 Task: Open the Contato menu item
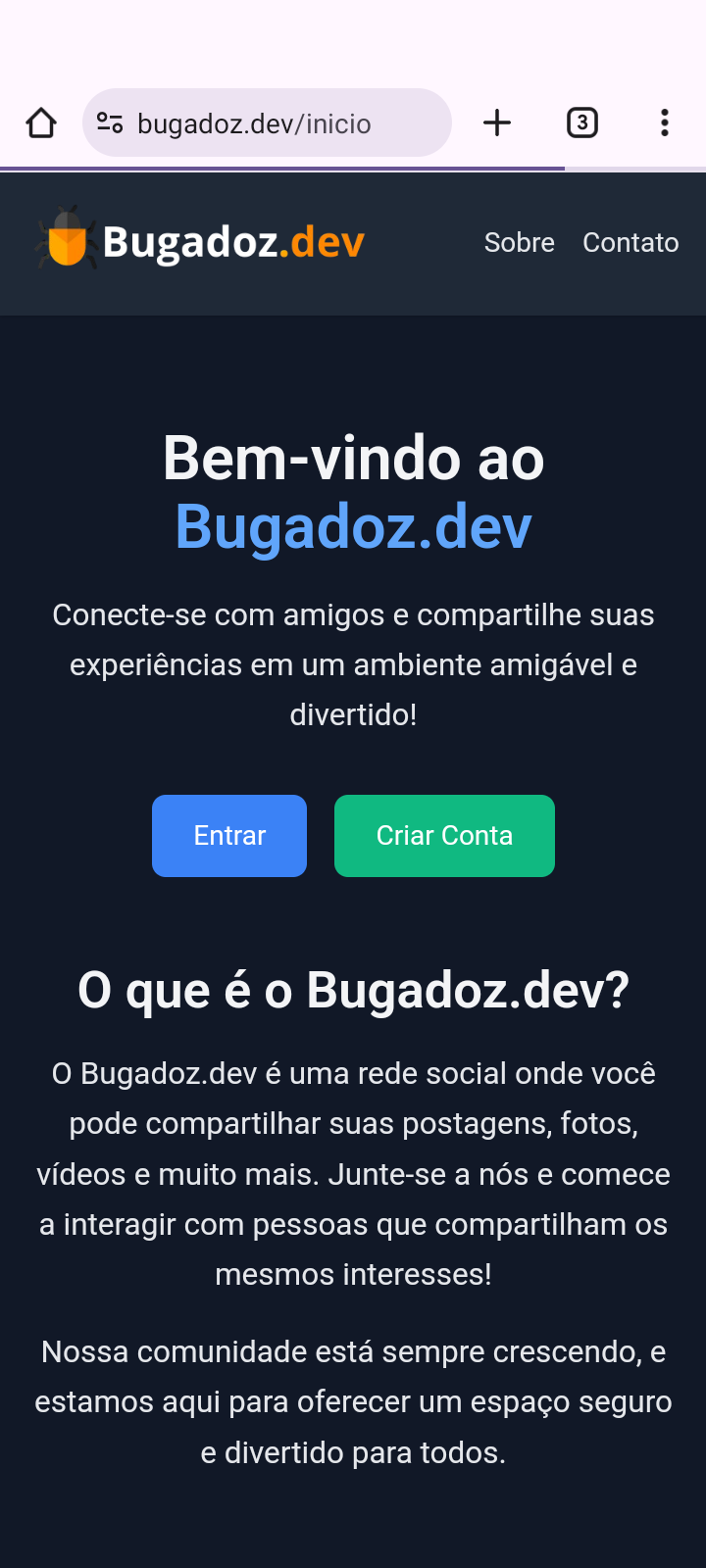(x=630, y=242)
